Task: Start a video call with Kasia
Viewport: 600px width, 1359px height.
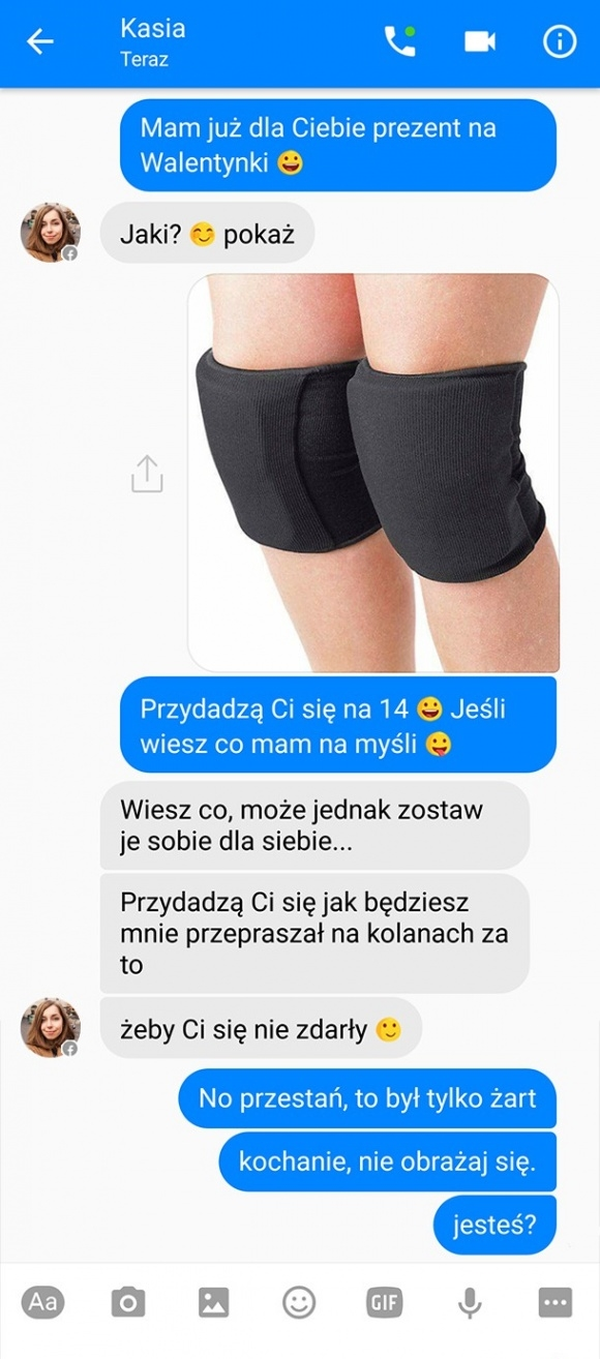Action: 480,42
